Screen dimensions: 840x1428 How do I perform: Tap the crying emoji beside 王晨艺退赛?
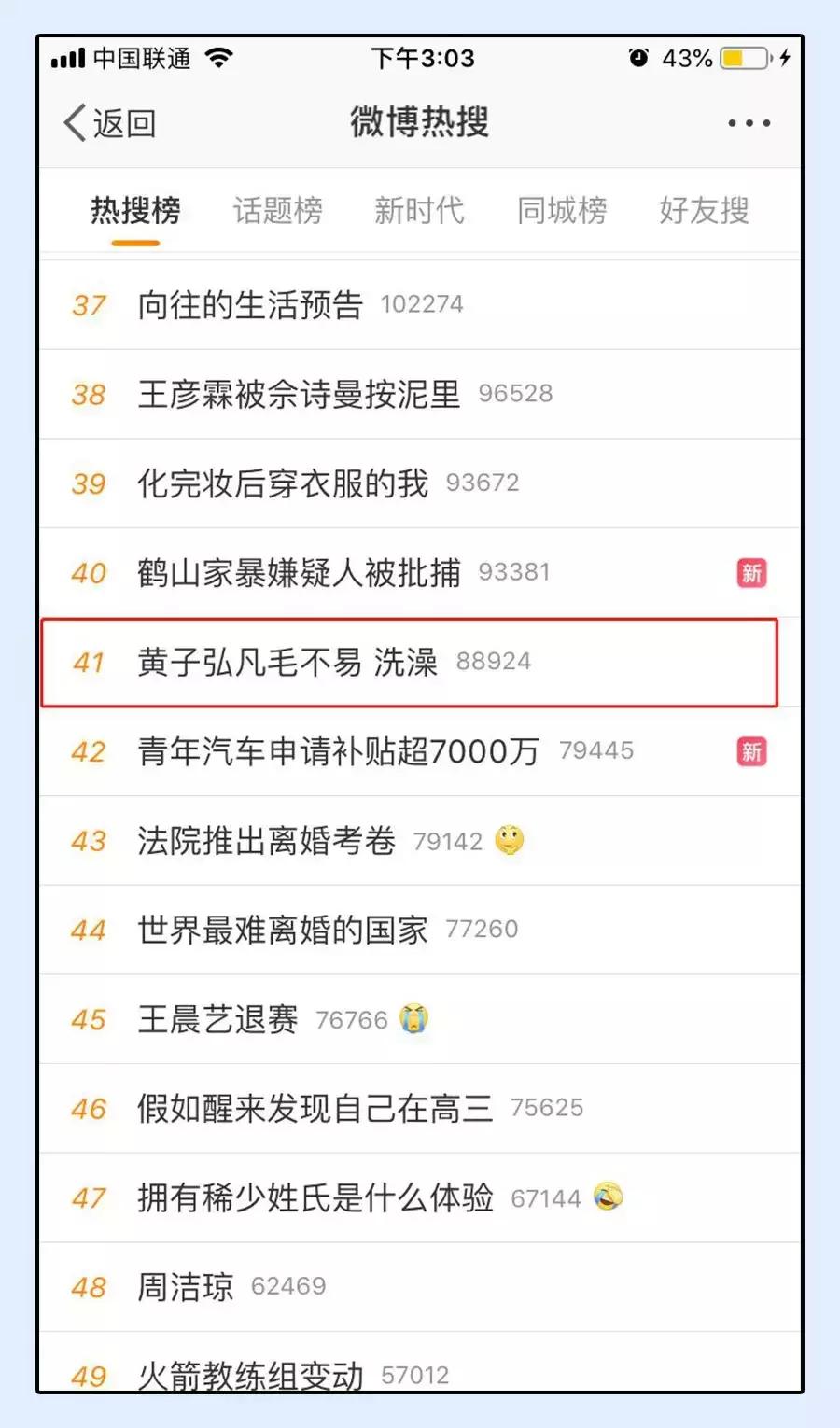point(414,1020)
